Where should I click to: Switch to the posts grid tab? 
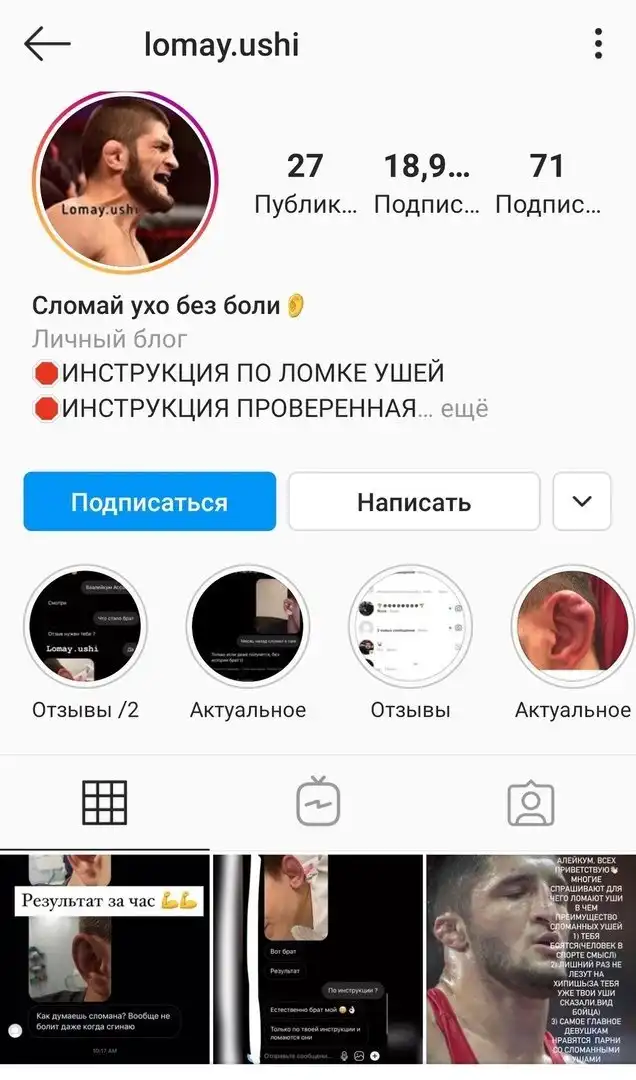105,802
